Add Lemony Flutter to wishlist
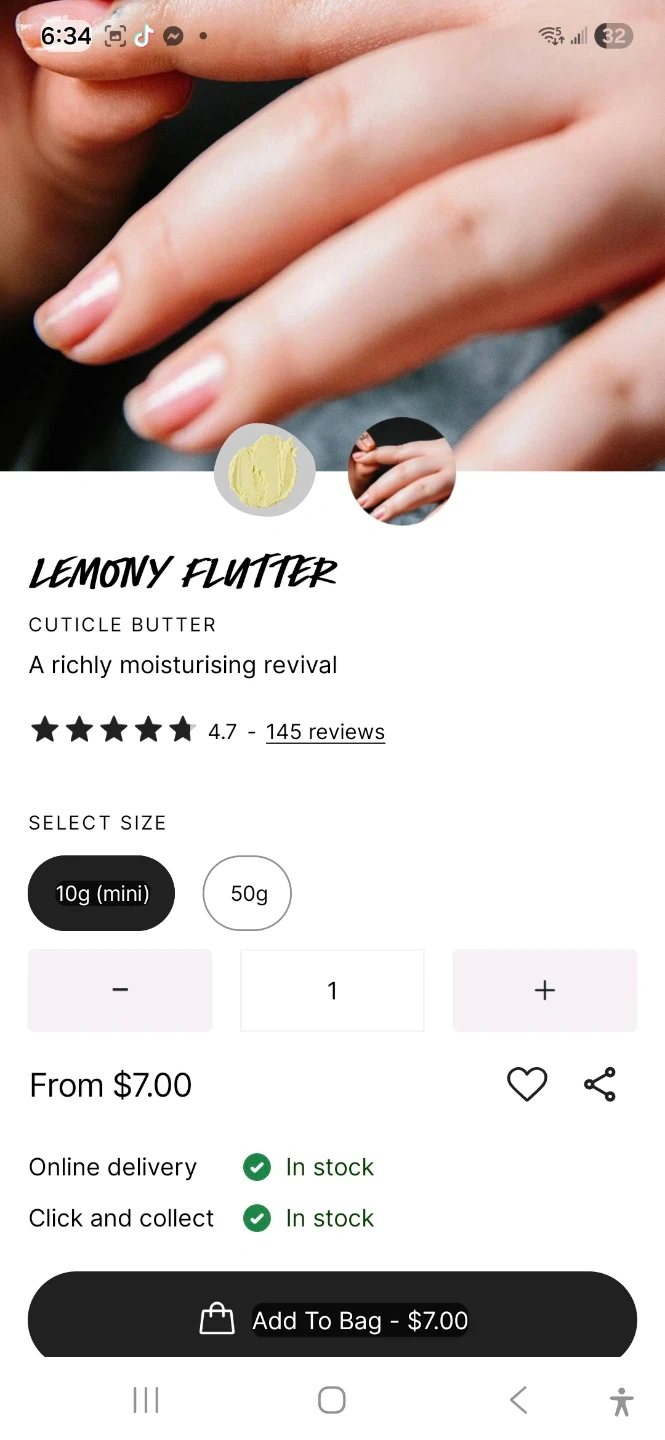Viewport: 665px width, 1440px height. pos(527,1085)
